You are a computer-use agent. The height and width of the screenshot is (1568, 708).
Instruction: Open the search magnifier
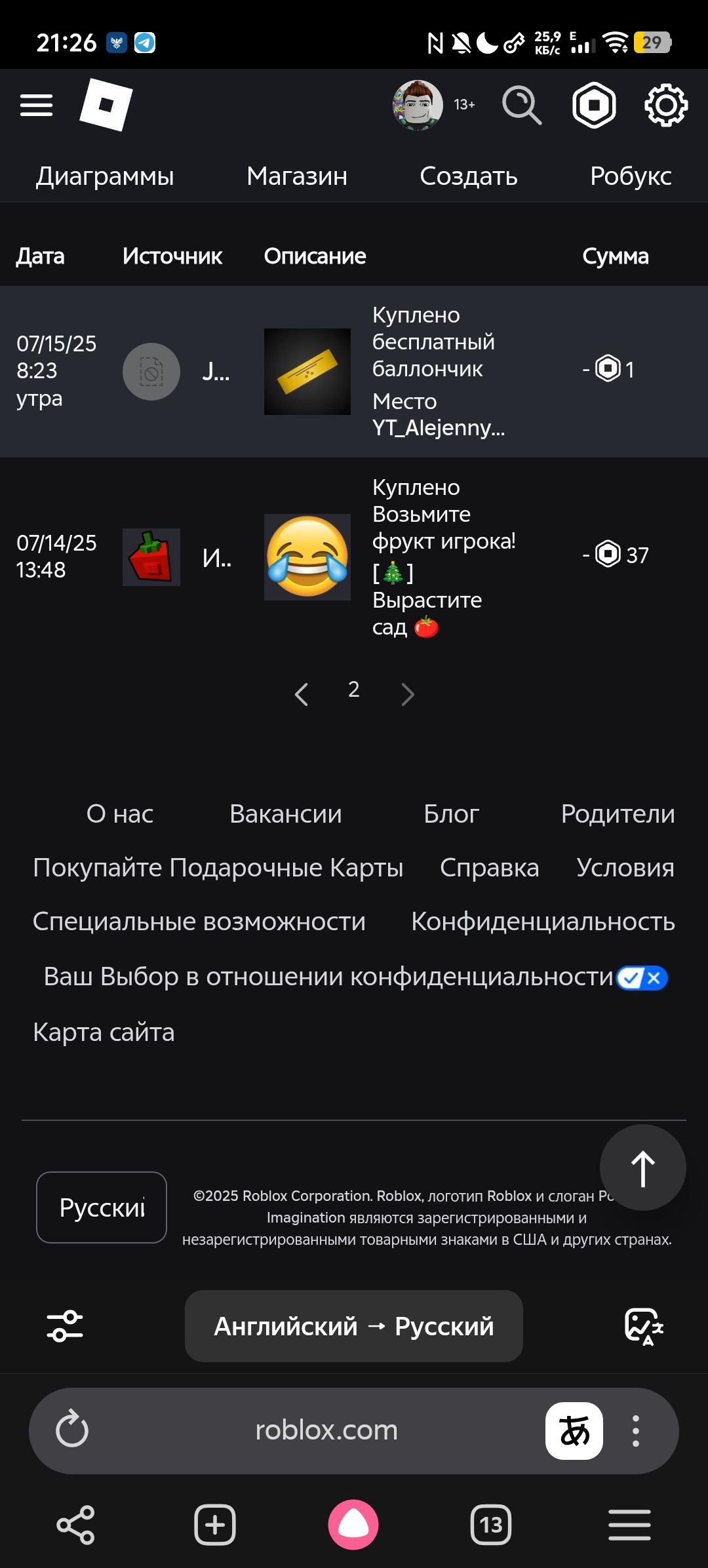[522, 105]
